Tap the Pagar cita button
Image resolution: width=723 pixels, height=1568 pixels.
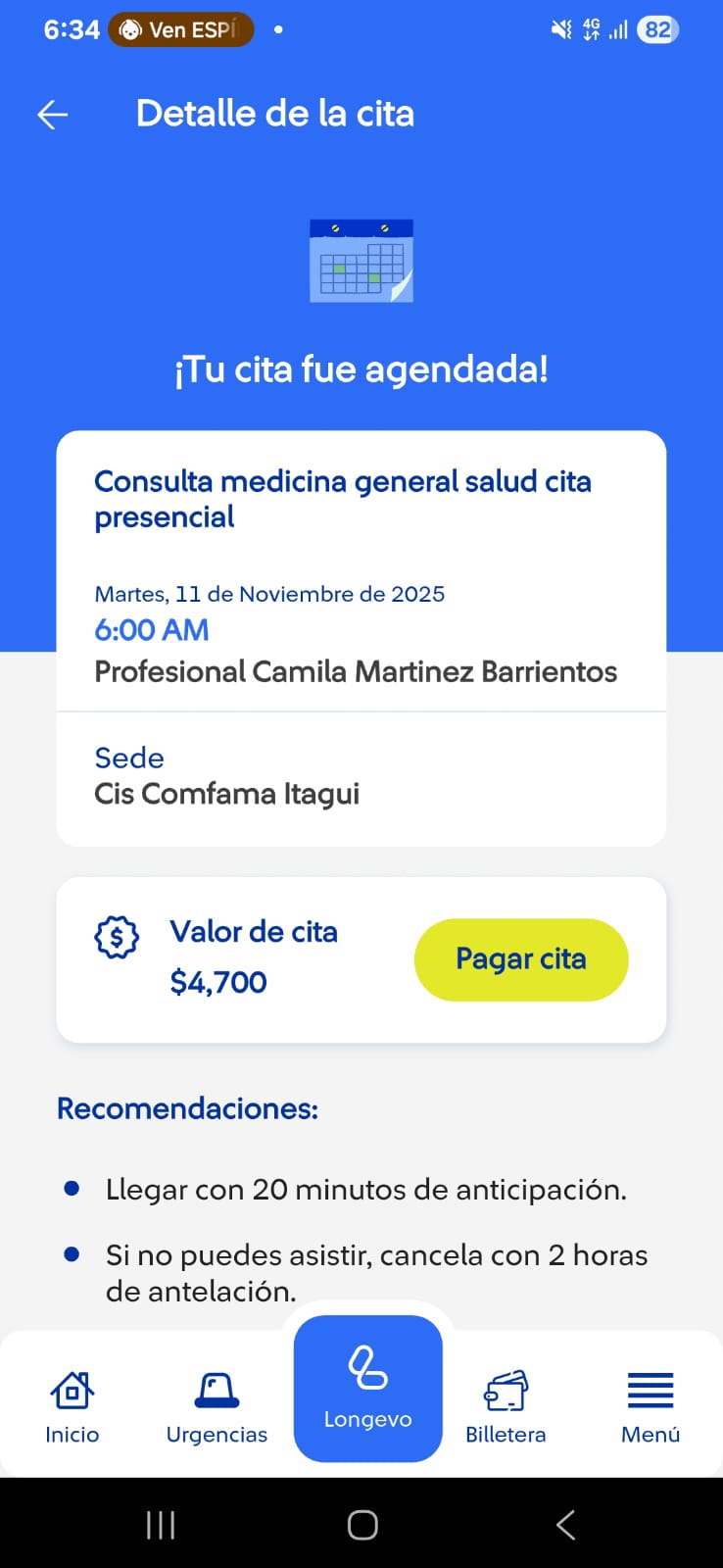click(x=521, y=959)
